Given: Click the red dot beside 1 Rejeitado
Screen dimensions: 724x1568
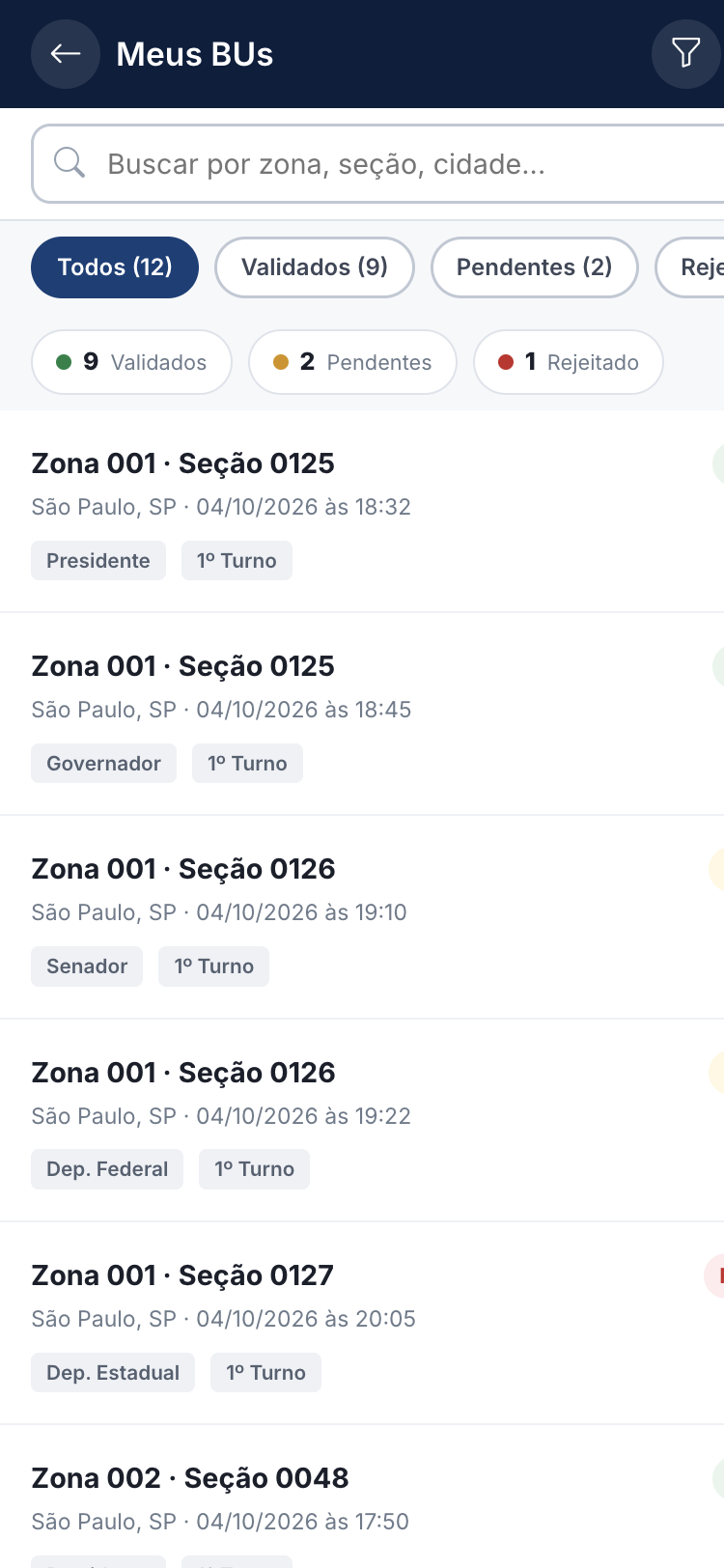Looking at the screenshot, I should point(503,362).
